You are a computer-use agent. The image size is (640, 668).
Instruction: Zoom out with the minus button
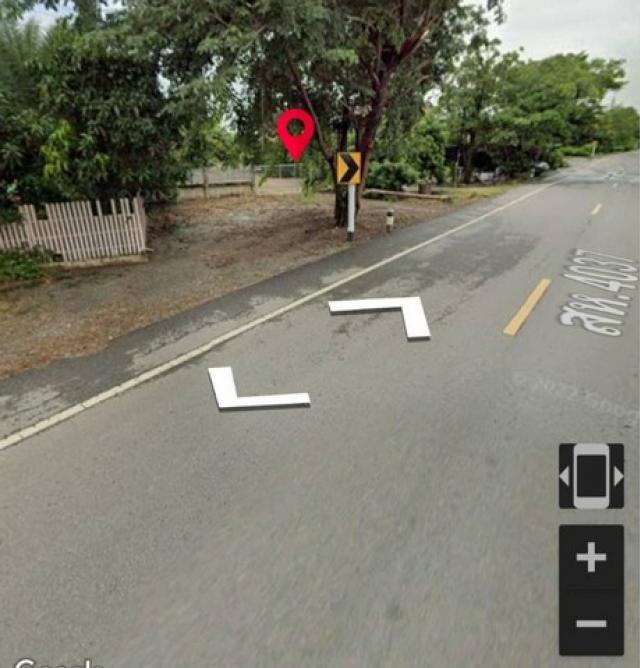(591, 623)
